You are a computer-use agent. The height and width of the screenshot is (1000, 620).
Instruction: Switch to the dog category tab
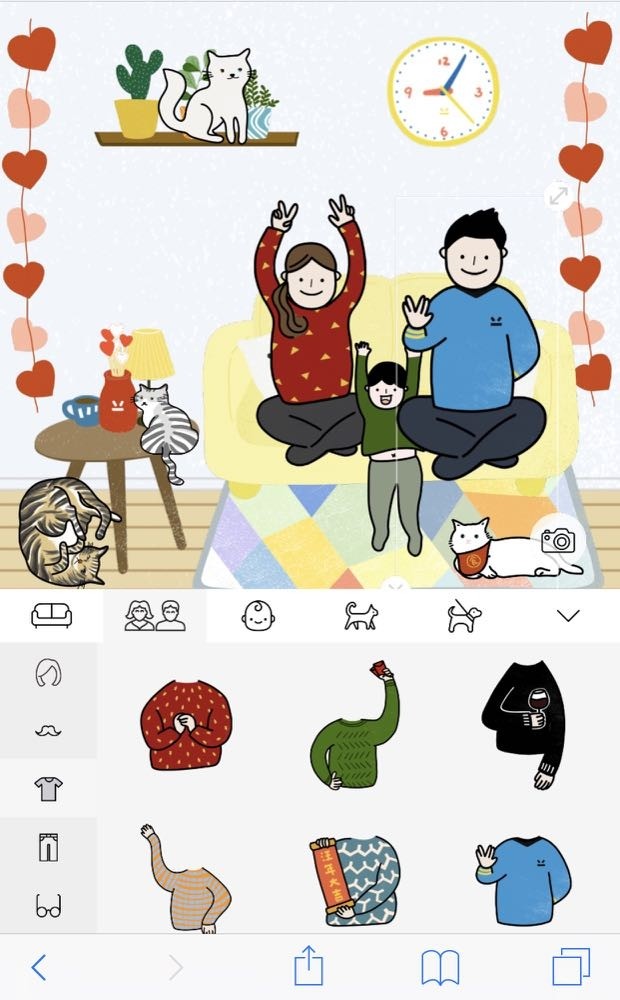point(464,615)
